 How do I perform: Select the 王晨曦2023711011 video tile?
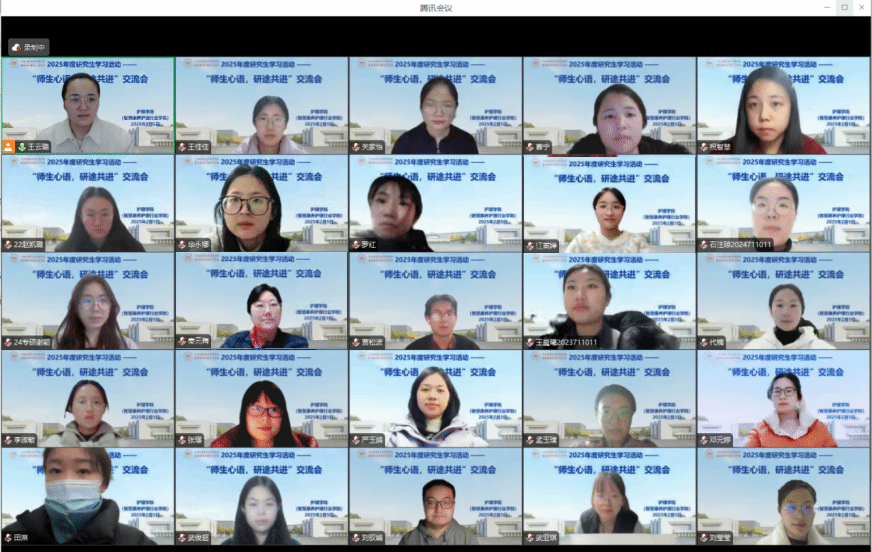pyautogui.click(x=609, y=300)
